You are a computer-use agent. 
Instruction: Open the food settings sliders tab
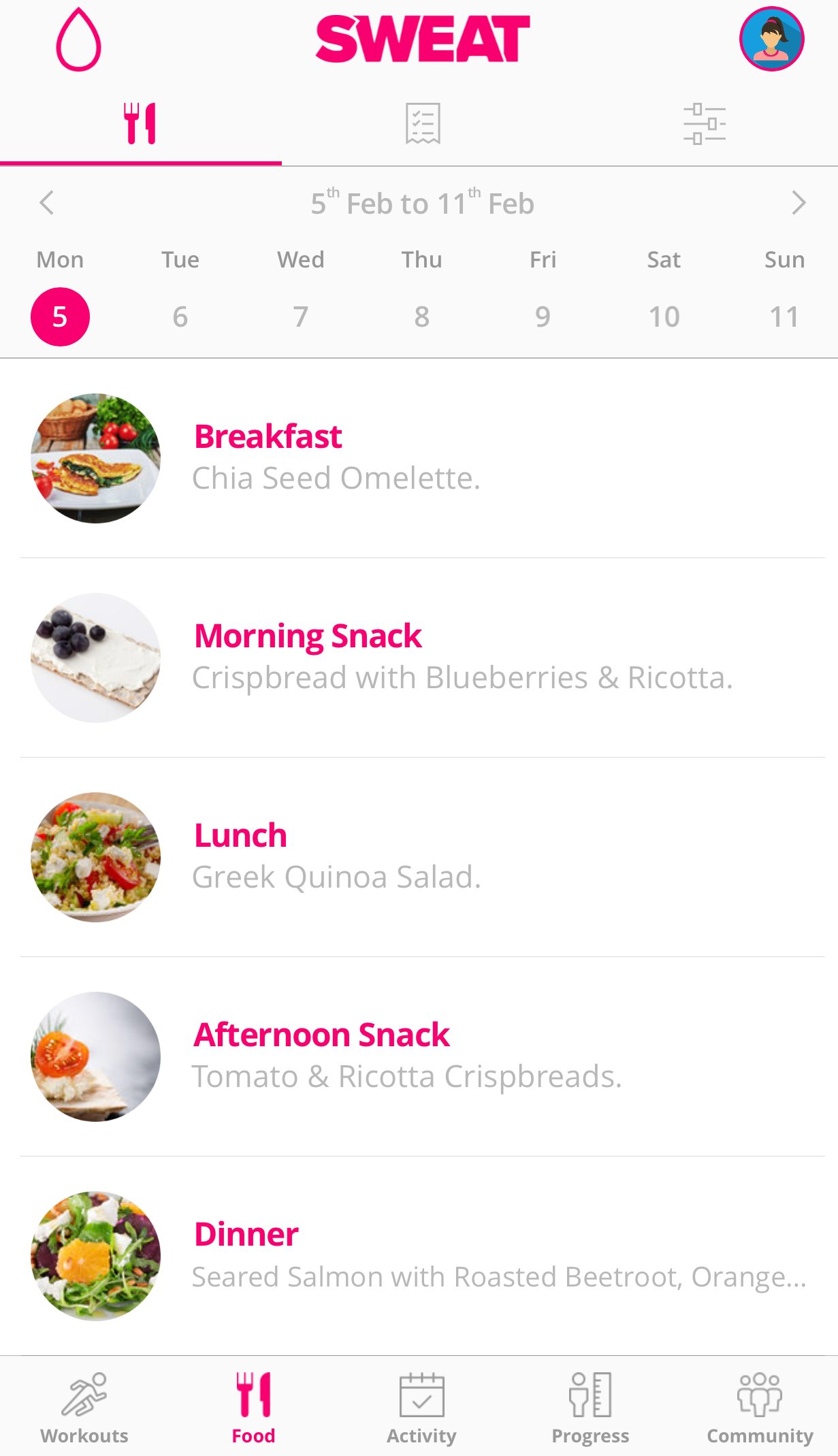[705, 124]
